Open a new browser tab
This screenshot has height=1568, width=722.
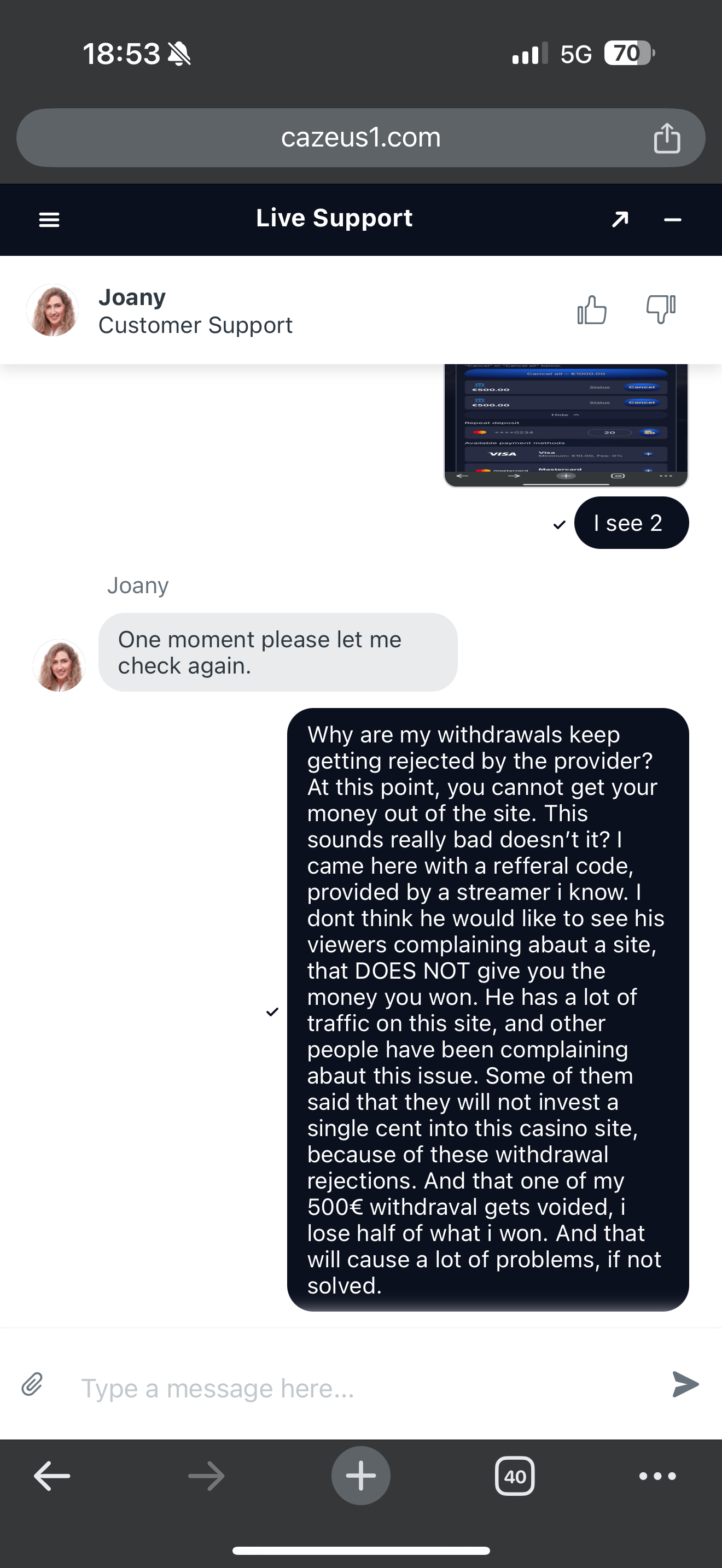360,1476
